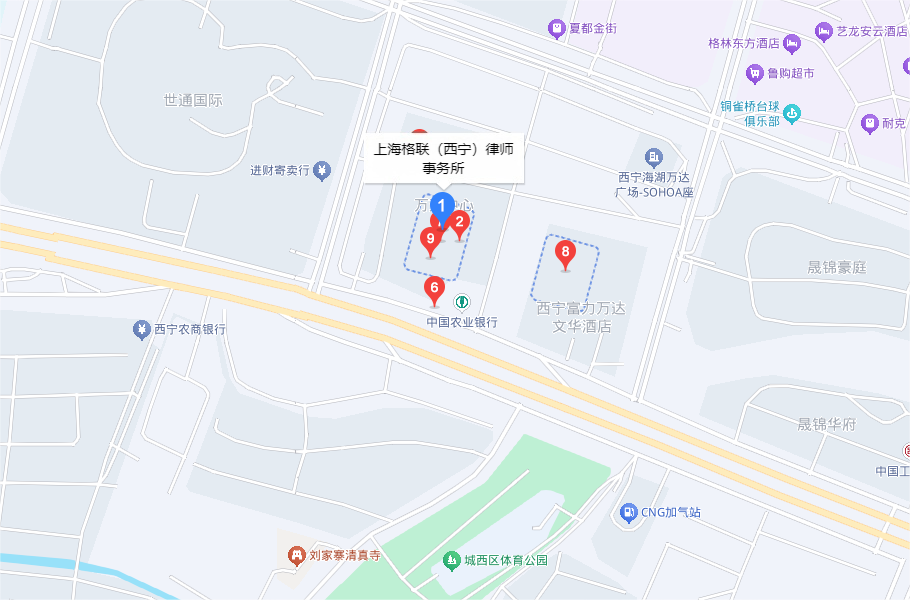Open the 上海格联（西宁）律师事务所 info label
Screen dimensions: 910x600
click(443, 159)
